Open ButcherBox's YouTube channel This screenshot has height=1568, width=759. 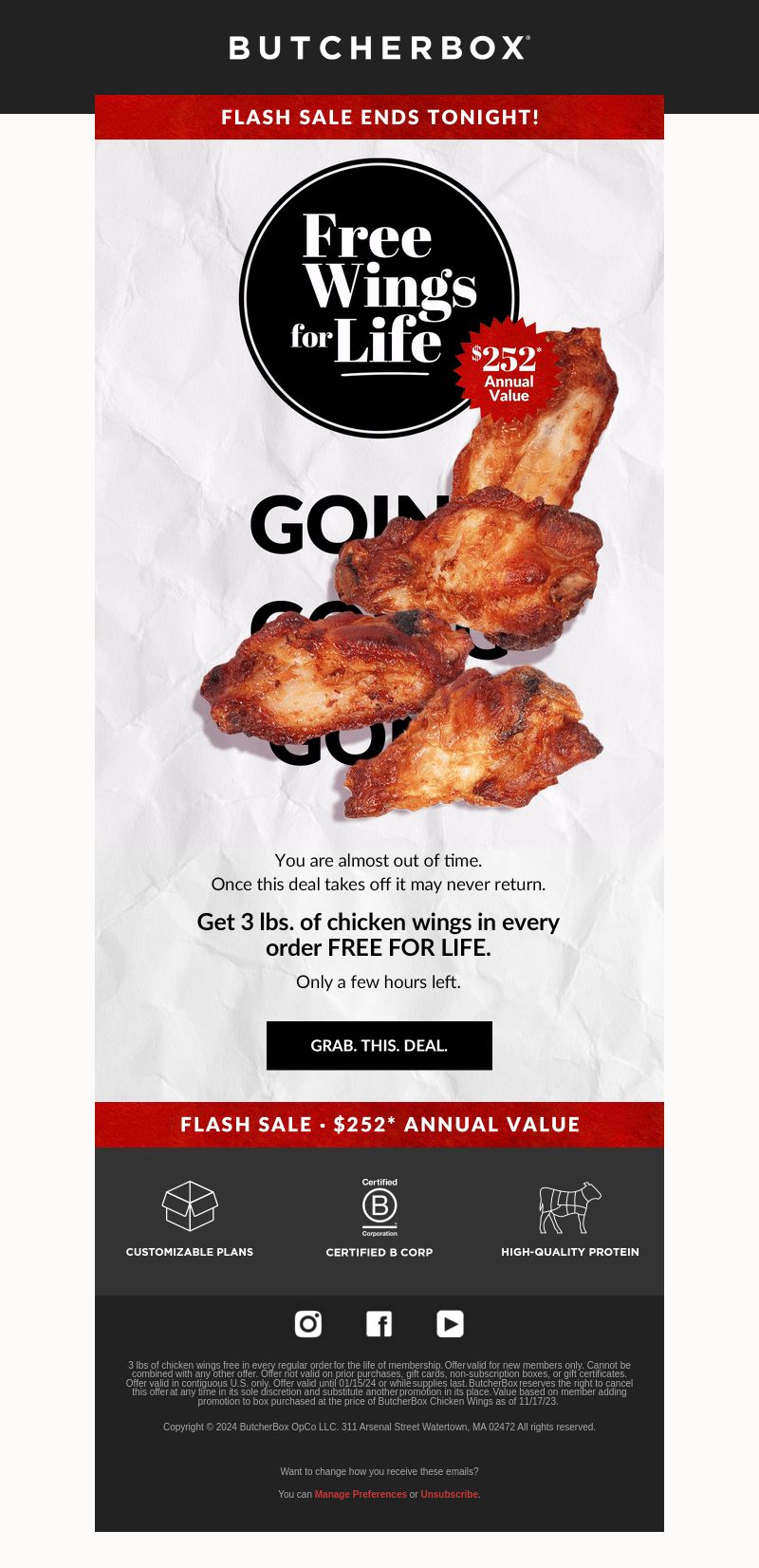point(450,1323)
